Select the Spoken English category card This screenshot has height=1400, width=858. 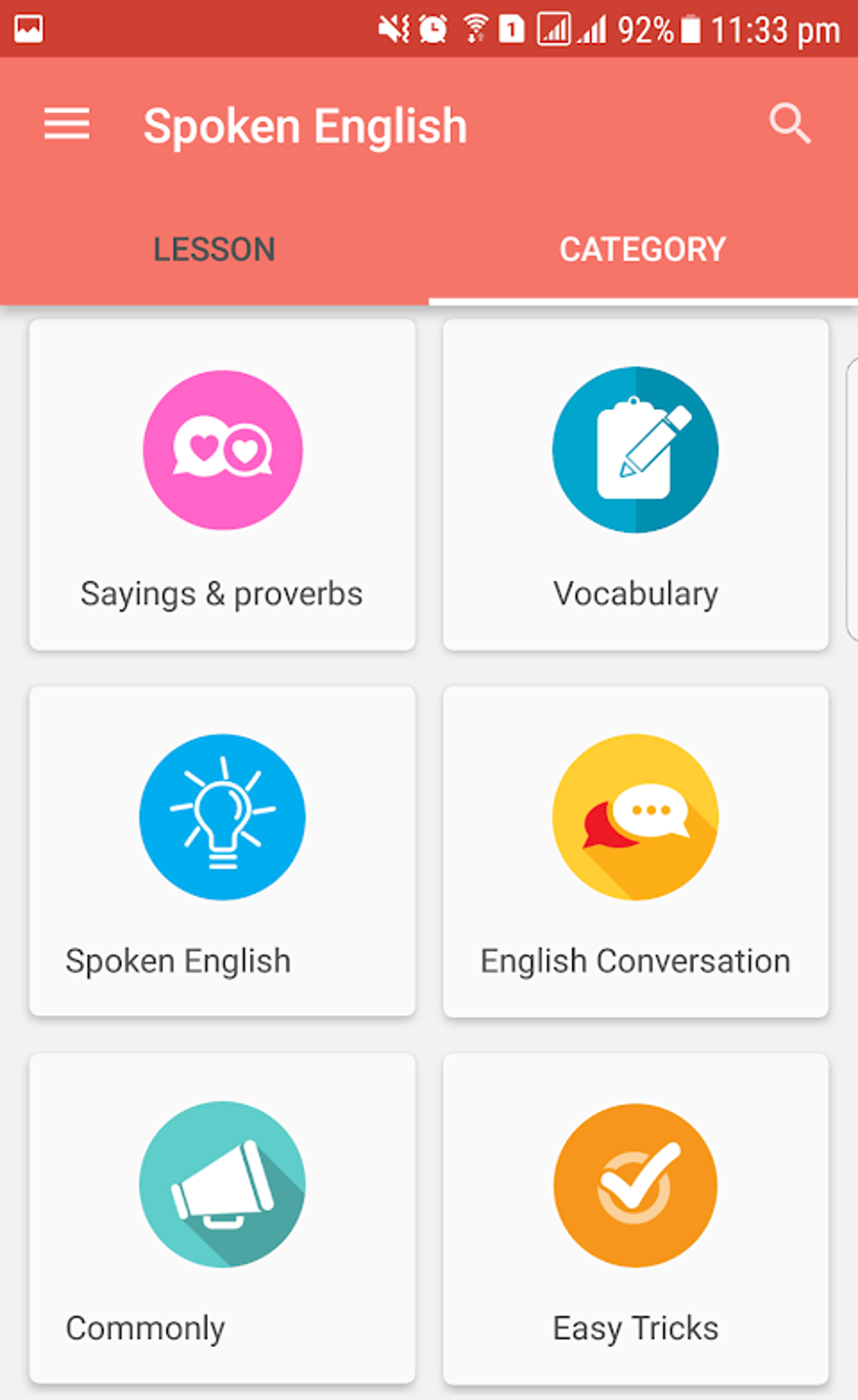click(x=222, y=851)
